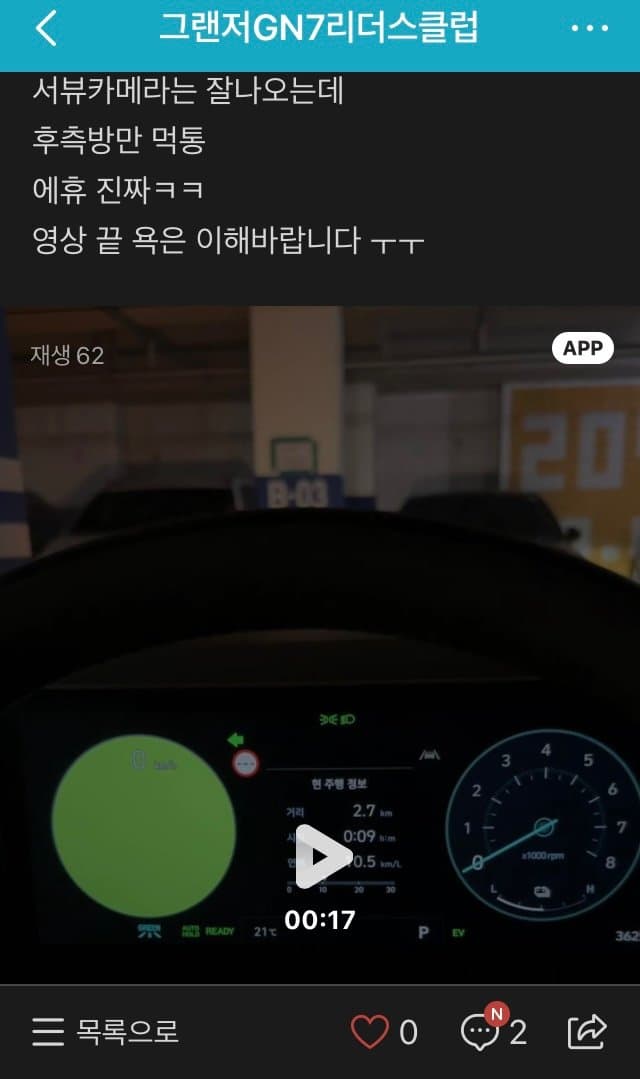
Task: Open the three-dot overflow menu
Action: click(x=589, y=29)
